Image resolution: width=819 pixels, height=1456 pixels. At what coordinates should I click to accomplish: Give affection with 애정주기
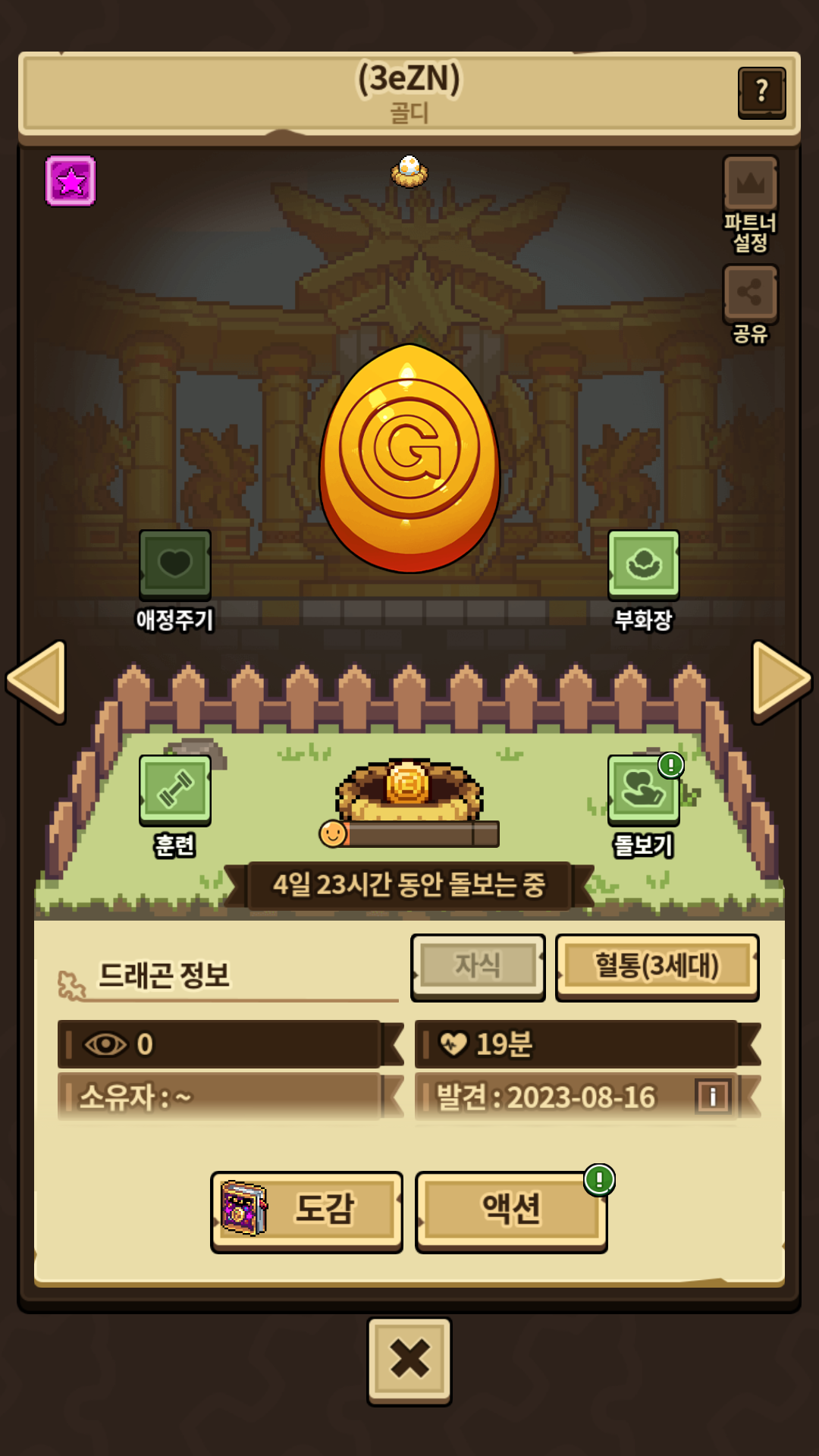pos(175,581)
